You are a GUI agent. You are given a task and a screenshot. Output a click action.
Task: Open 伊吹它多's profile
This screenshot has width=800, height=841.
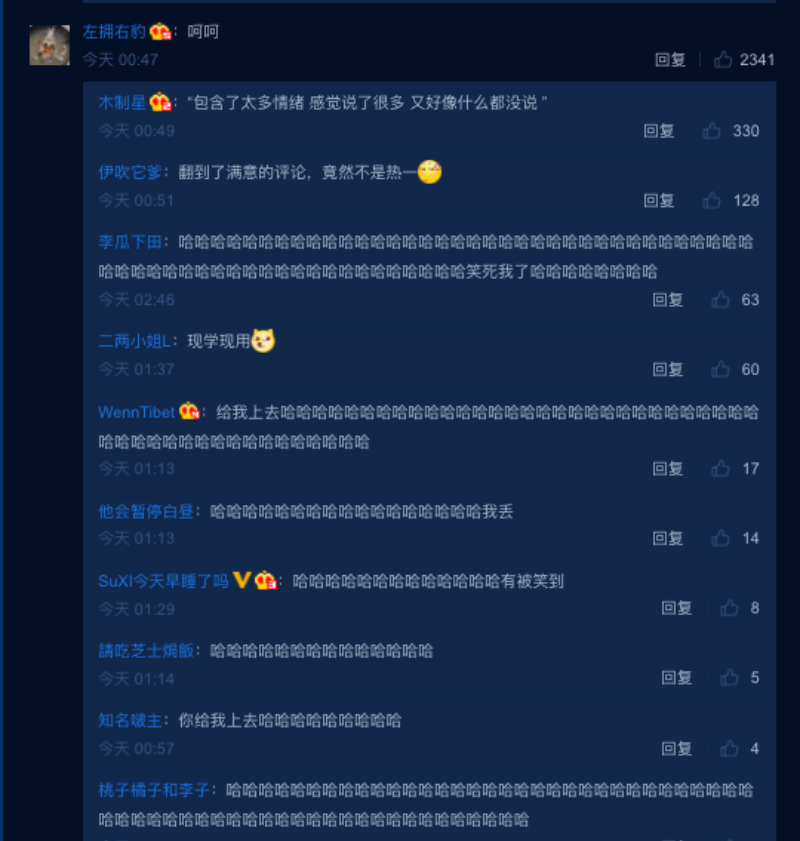point(130,172)
